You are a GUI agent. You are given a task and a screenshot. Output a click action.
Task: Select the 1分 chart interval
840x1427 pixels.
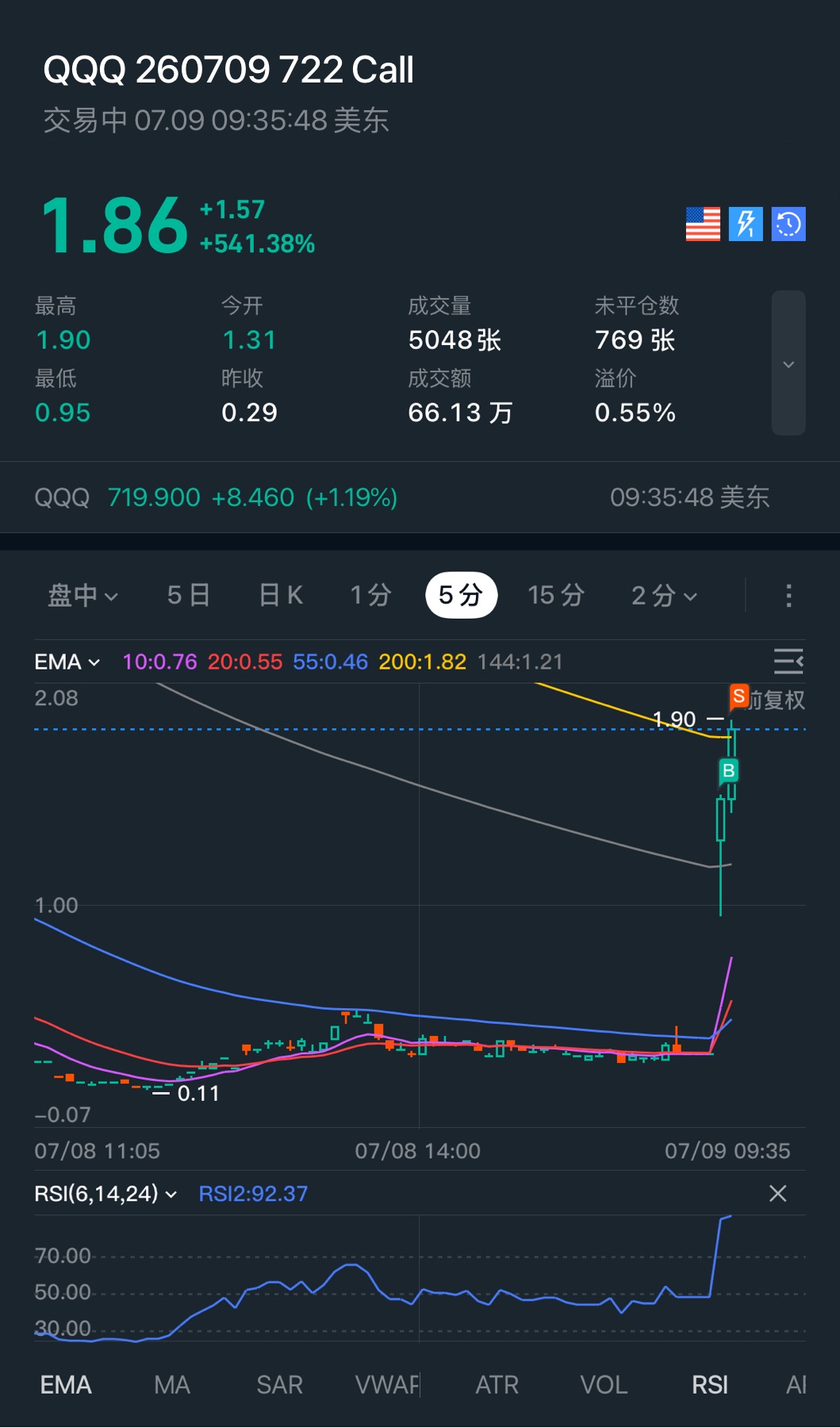click(371, 595)
